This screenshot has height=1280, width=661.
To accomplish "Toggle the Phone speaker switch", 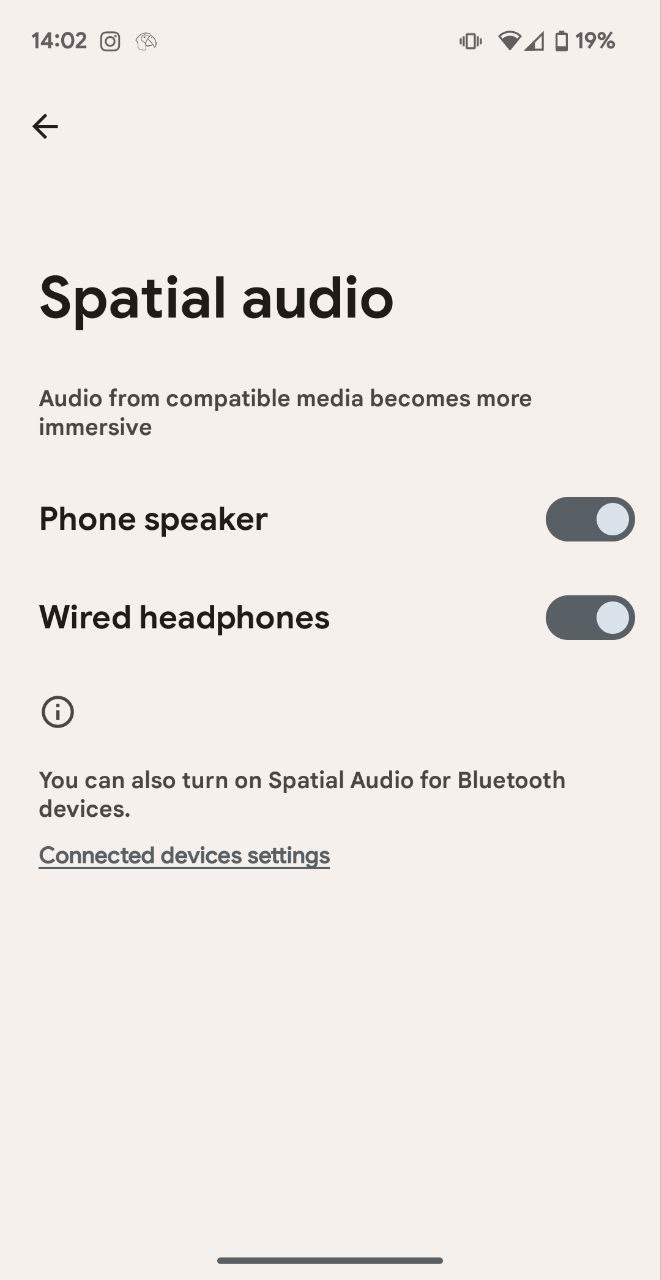I will [589, 519].
